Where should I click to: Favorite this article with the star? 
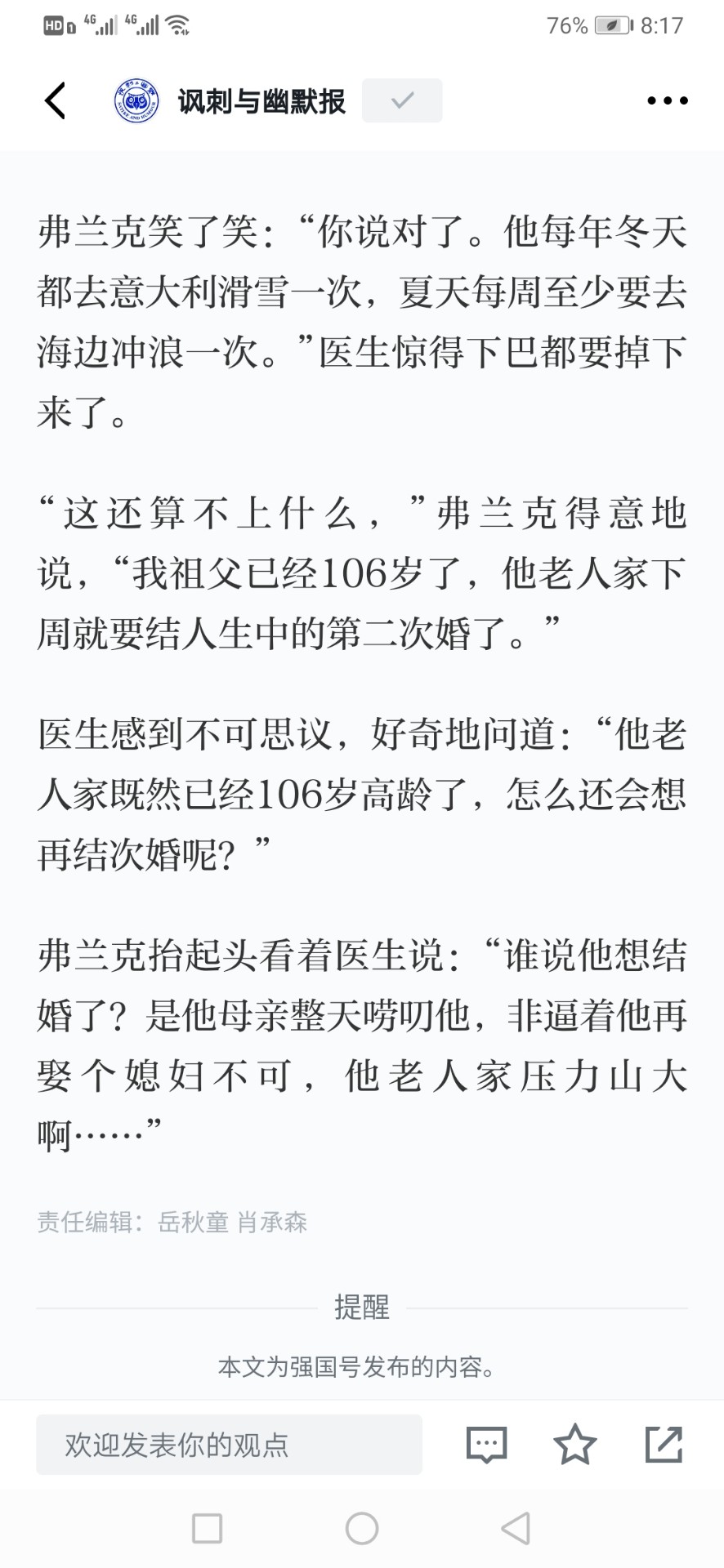pyautogui.click(x=575, y=1444)
